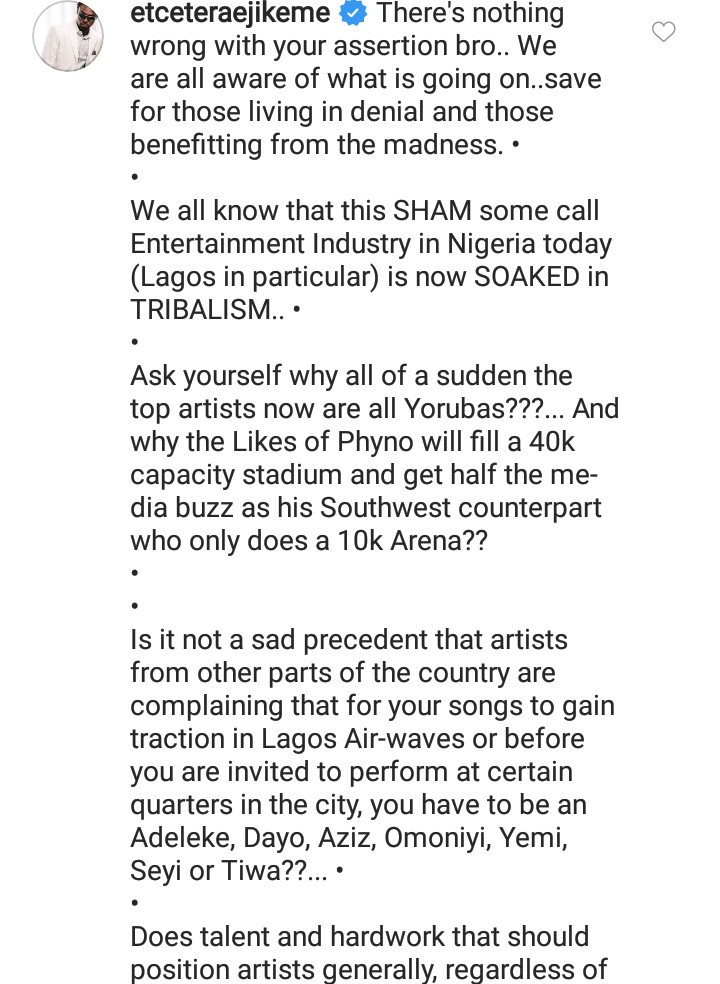720x984 pixels.
Task: Like the comment by etceteraejikeme
Action: (664, 33)
